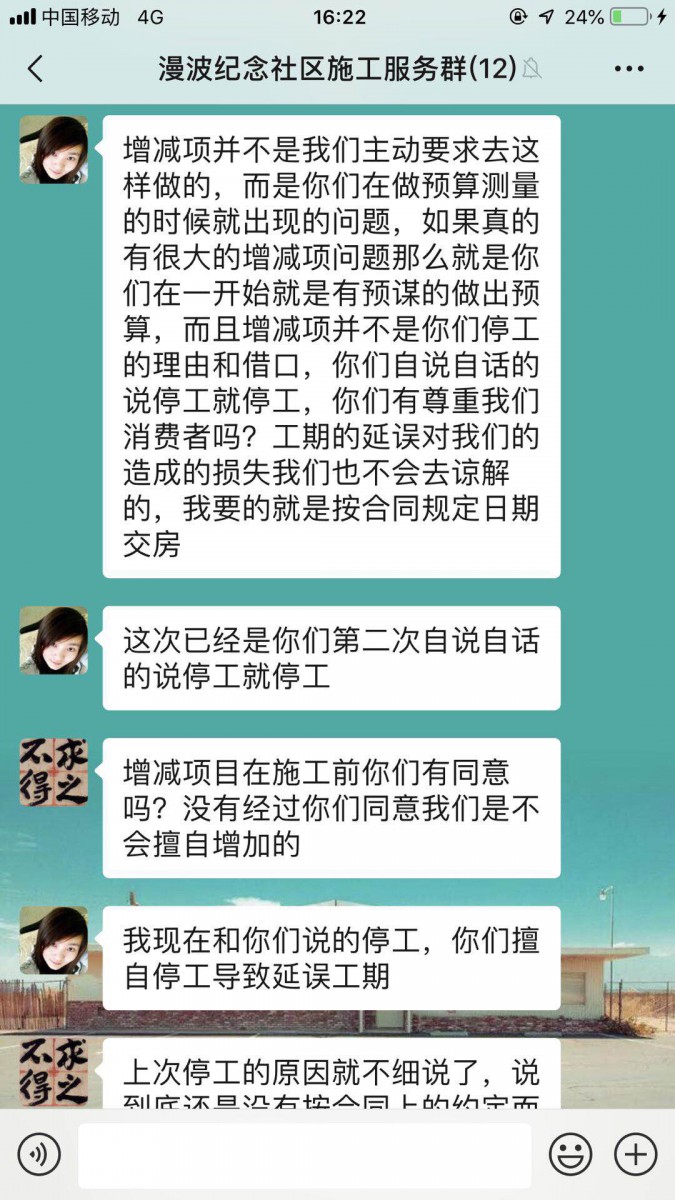Open the emoji picker
Screen dimensions: 675x1200
(570, 1155)
